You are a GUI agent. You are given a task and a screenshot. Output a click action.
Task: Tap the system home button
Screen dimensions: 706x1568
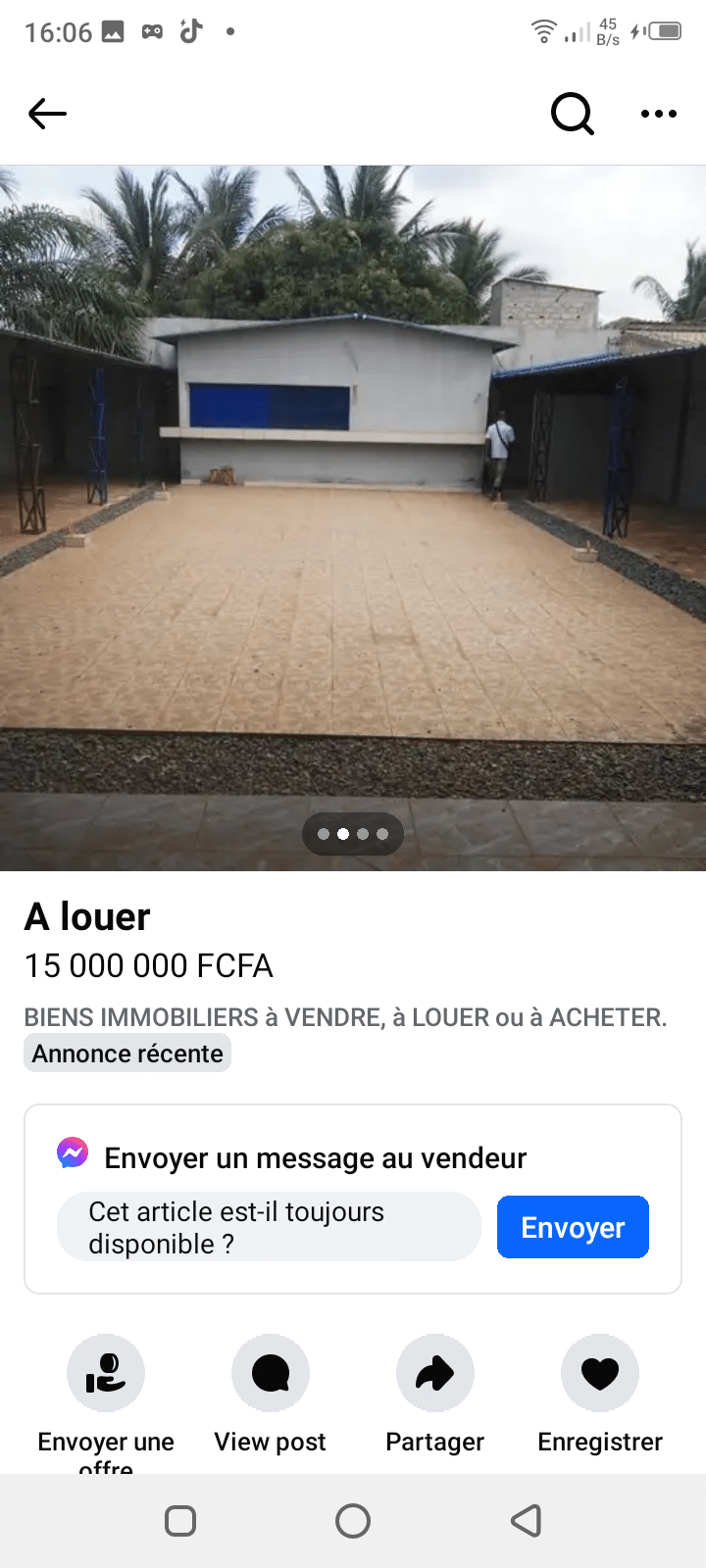353,1521
